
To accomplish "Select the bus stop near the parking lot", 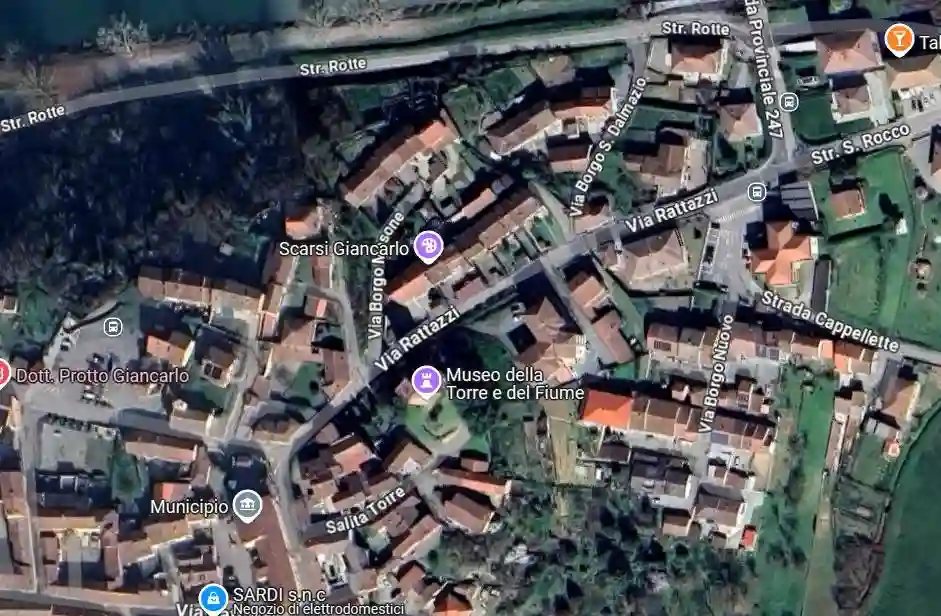I will tap(113, 326).
